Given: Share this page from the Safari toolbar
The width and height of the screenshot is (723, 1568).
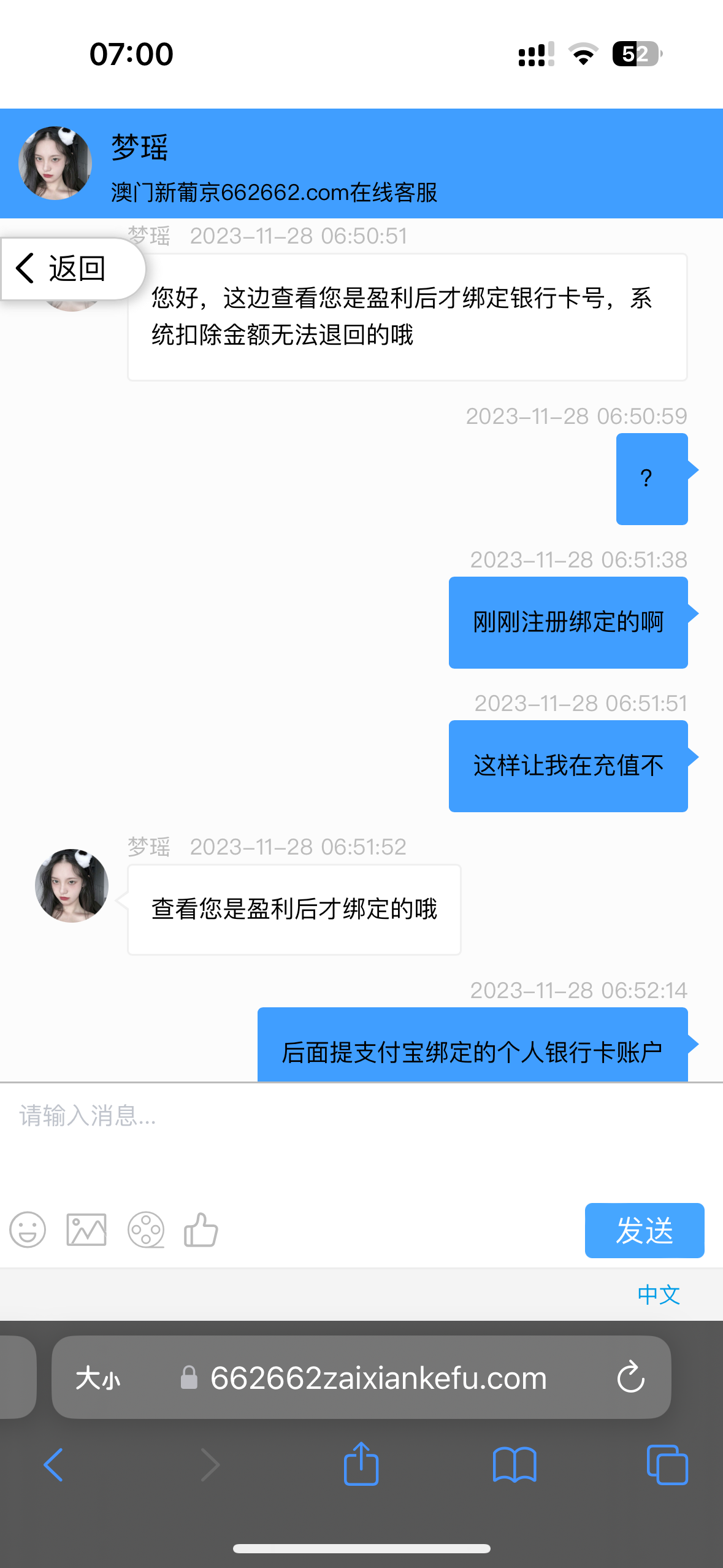Looking at the screenshot, I should tap(361, 1464).
